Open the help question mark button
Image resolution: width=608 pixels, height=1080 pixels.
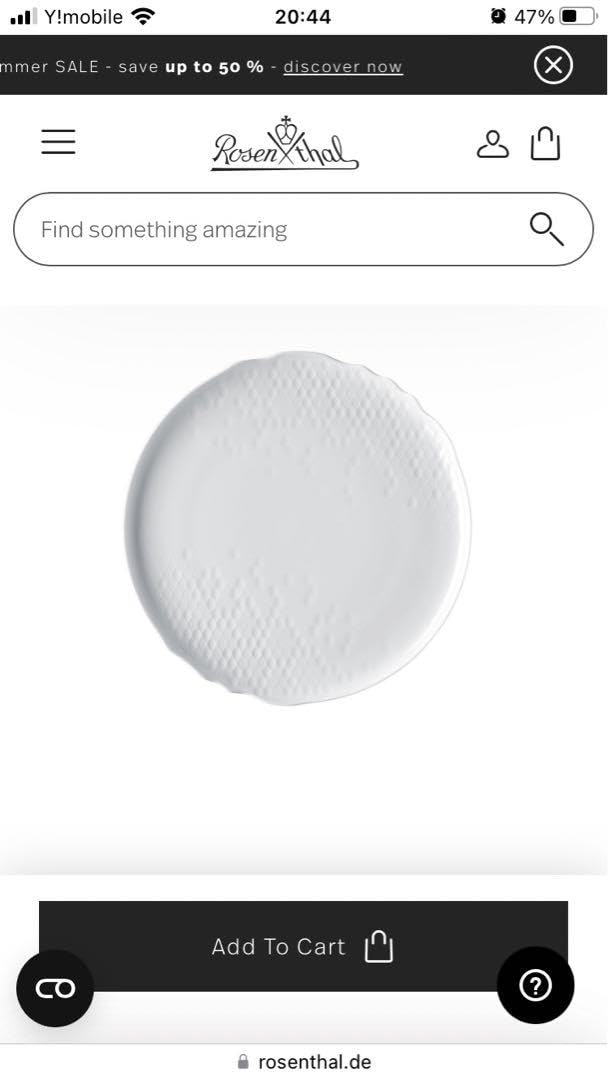click(x=535, y=986)
